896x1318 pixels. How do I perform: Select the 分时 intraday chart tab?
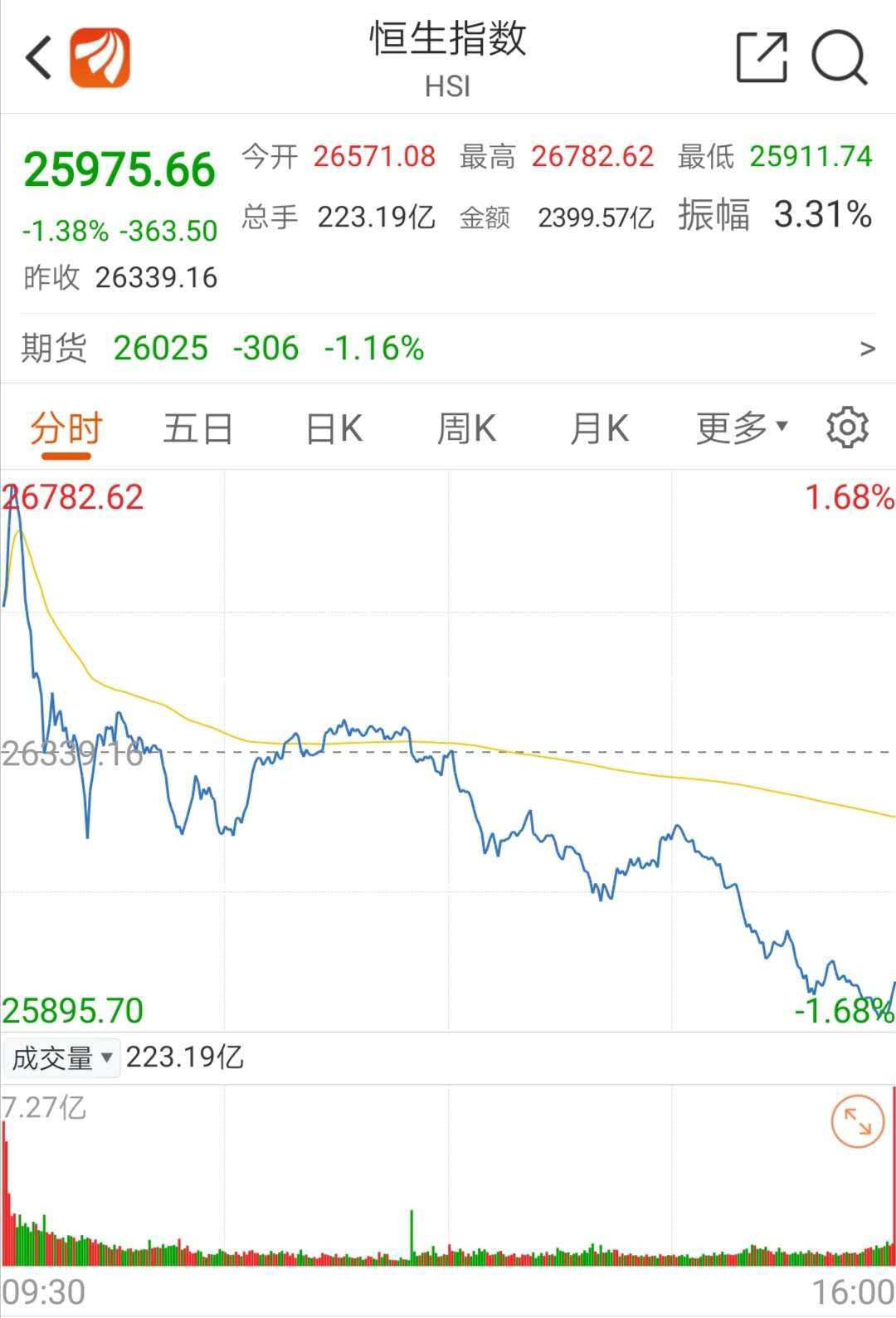[66, 429]
